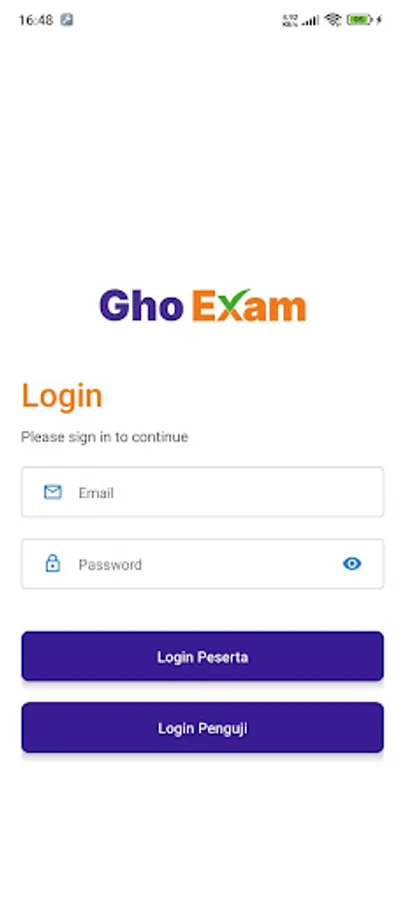Sign in with Login Peserta
Image resolution: width=404 pixels, height=900 pixels.
(x=202, y=656)
